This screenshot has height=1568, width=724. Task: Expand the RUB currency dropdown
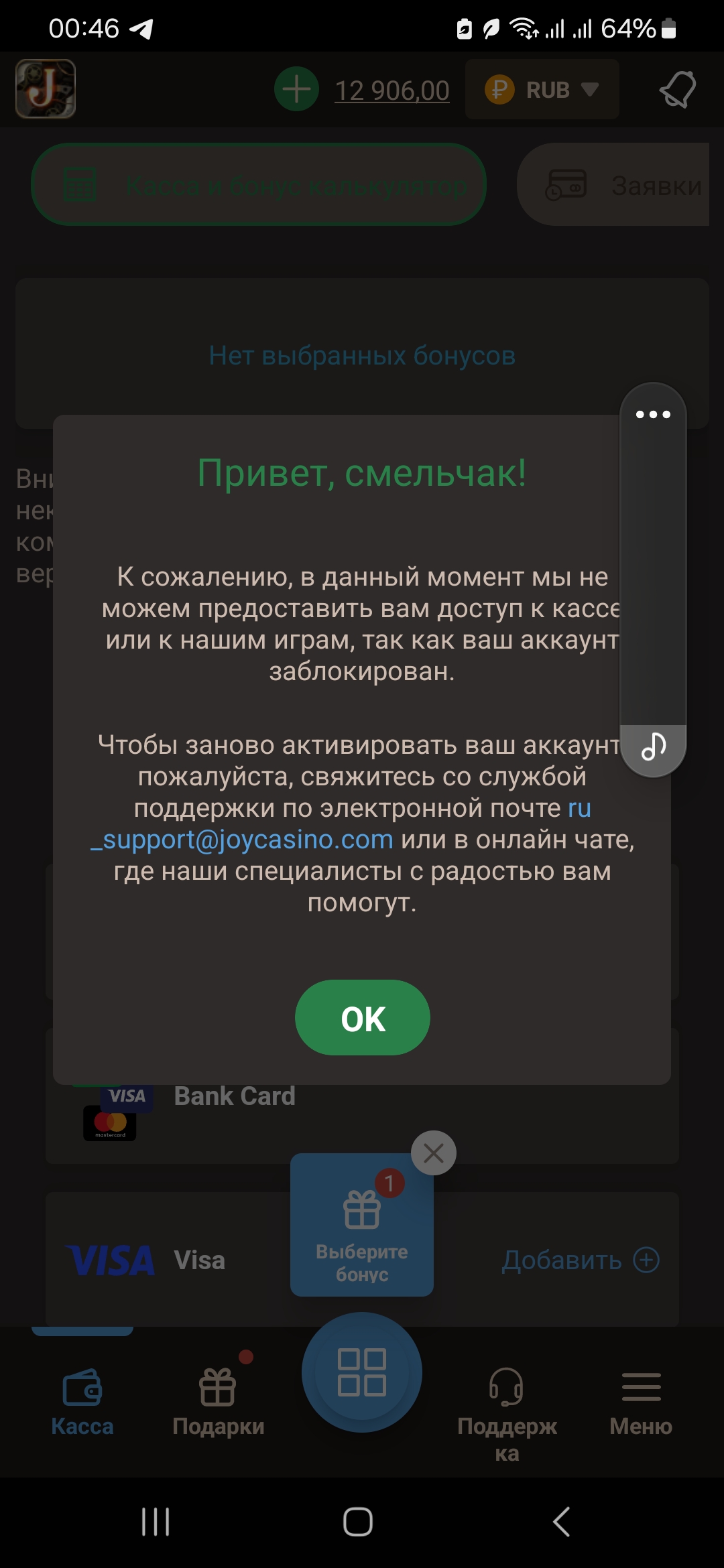542,89
